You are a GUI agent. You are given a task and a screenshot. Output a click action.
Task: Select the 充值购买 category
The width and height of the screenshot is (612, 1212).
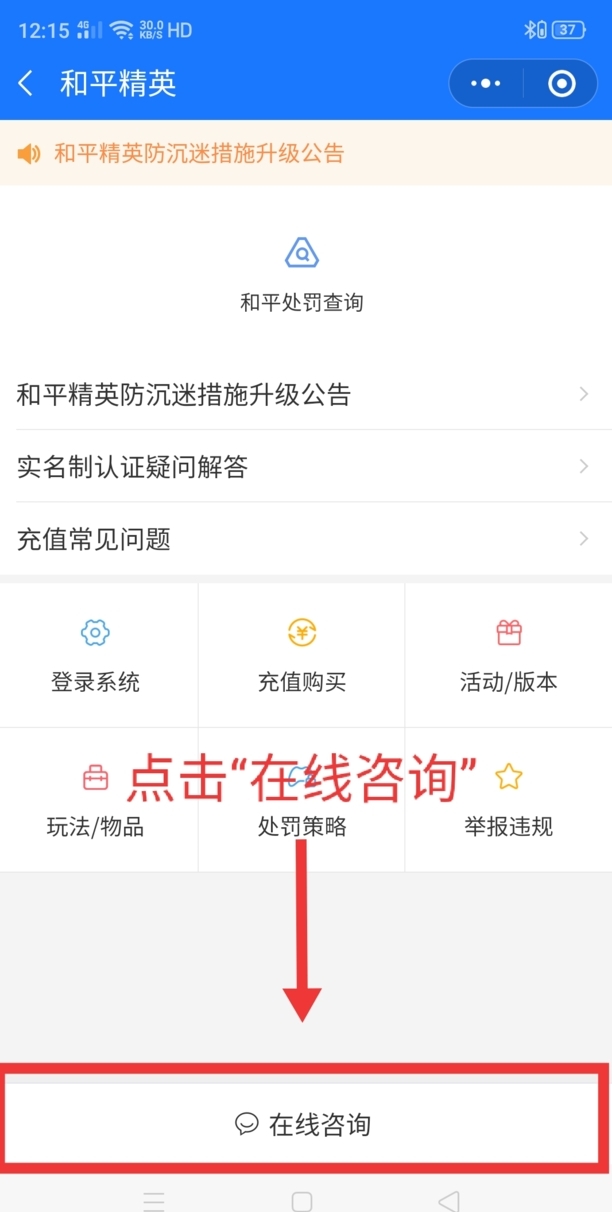(301, 655)
